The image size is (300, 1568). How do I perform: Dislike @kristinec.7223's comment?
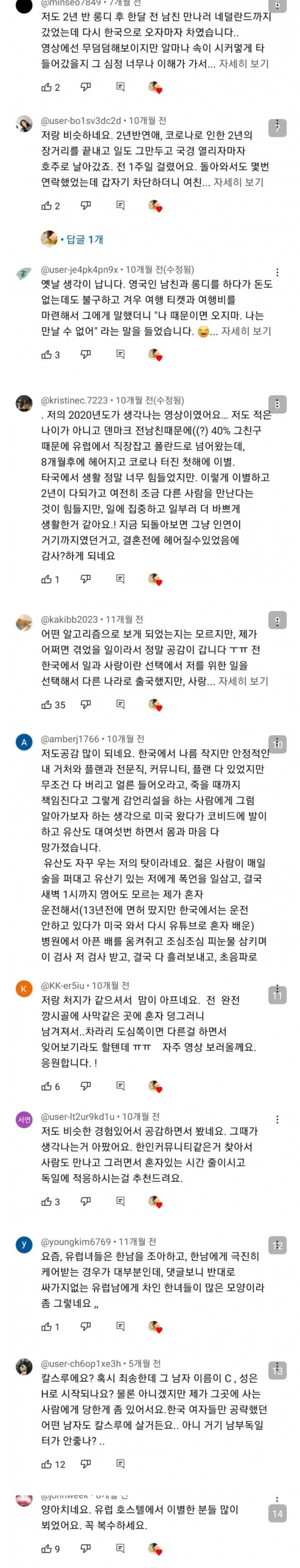coord(86,579)
